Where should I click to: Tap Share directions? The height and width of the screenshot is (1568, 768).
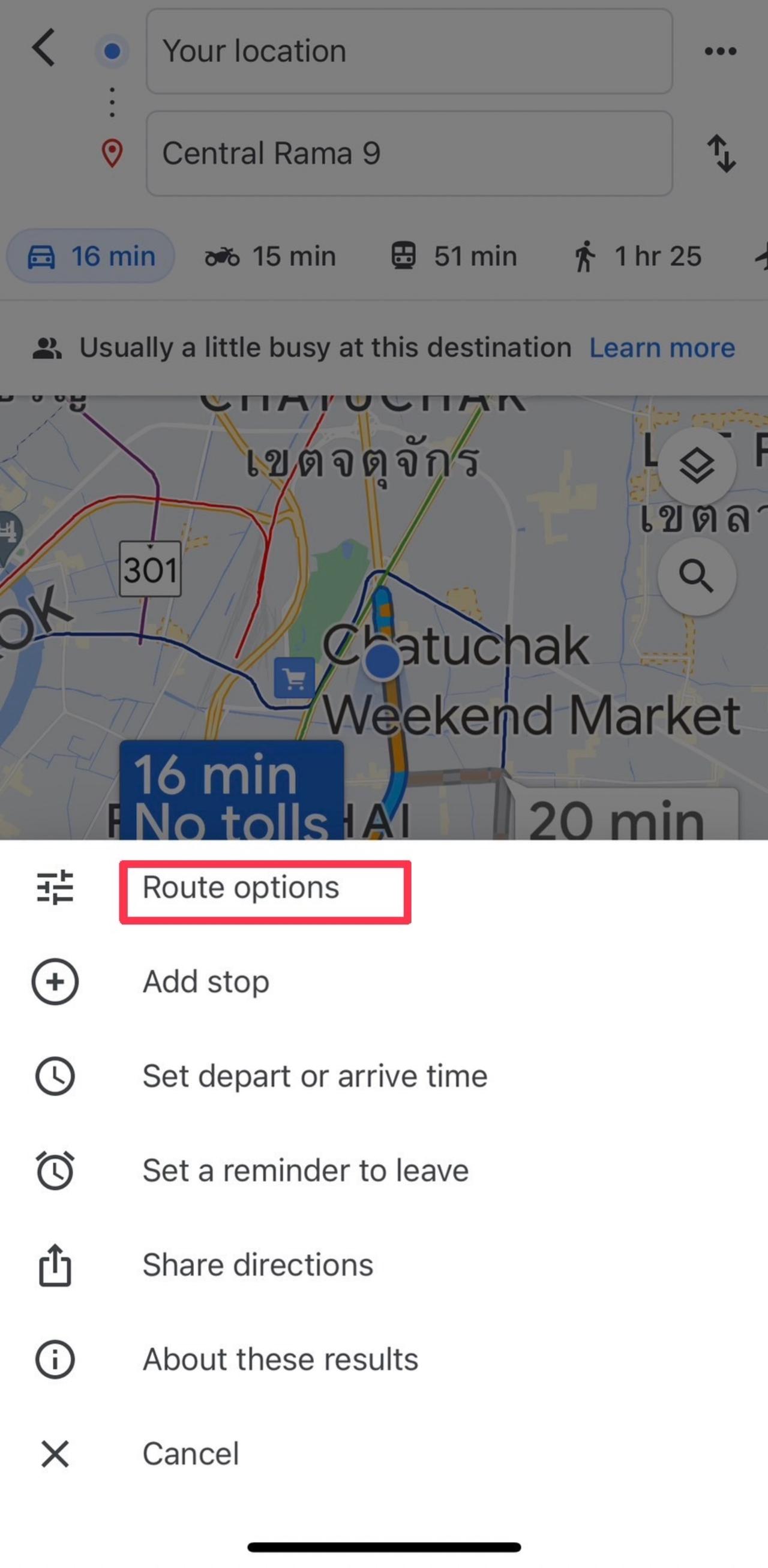[x=257, y=1265]
